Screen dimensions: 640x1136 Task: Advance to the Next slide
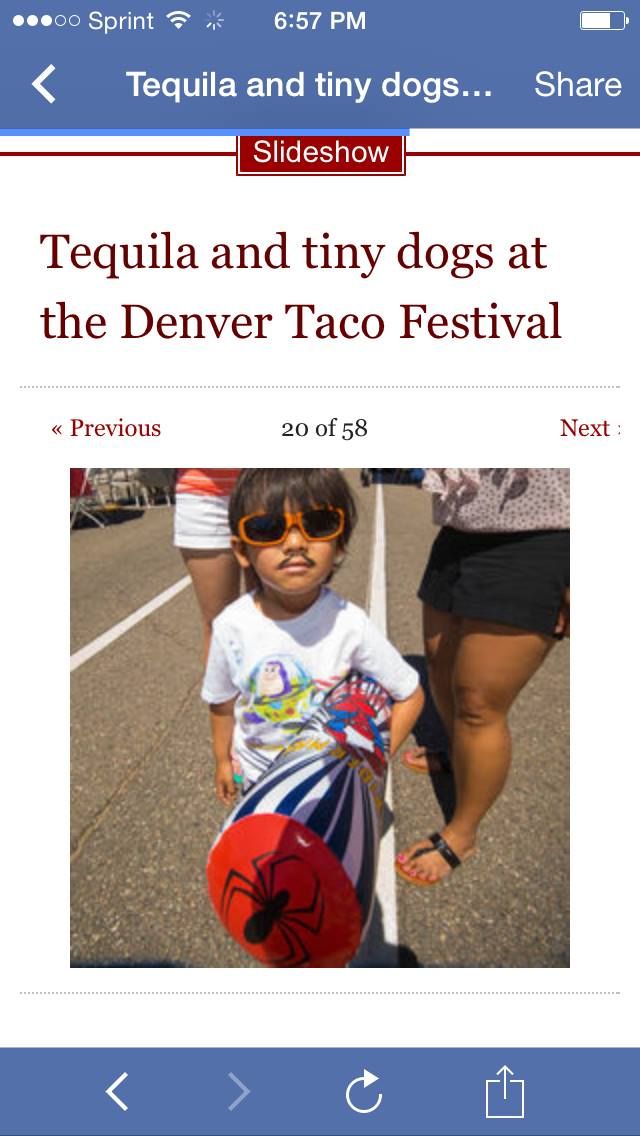(588, 428)
